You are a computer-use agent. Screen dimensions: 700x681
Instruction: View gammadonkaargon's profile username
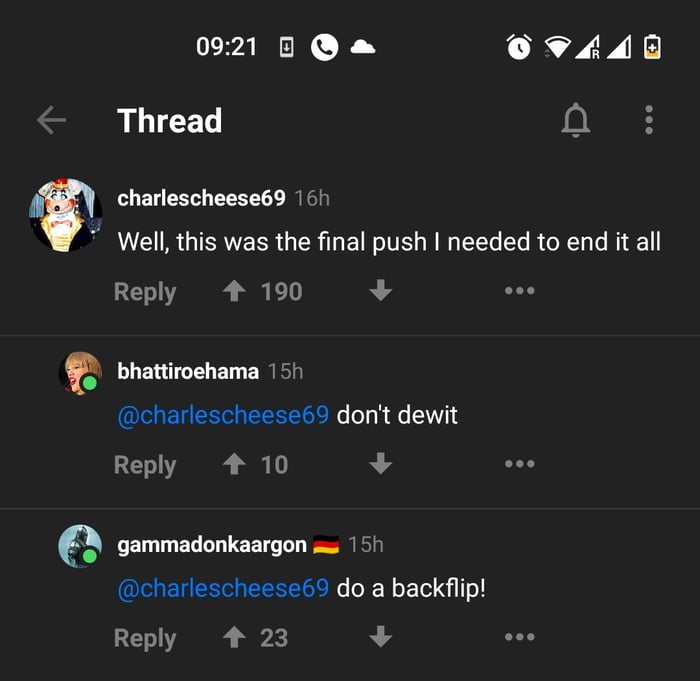212,544
